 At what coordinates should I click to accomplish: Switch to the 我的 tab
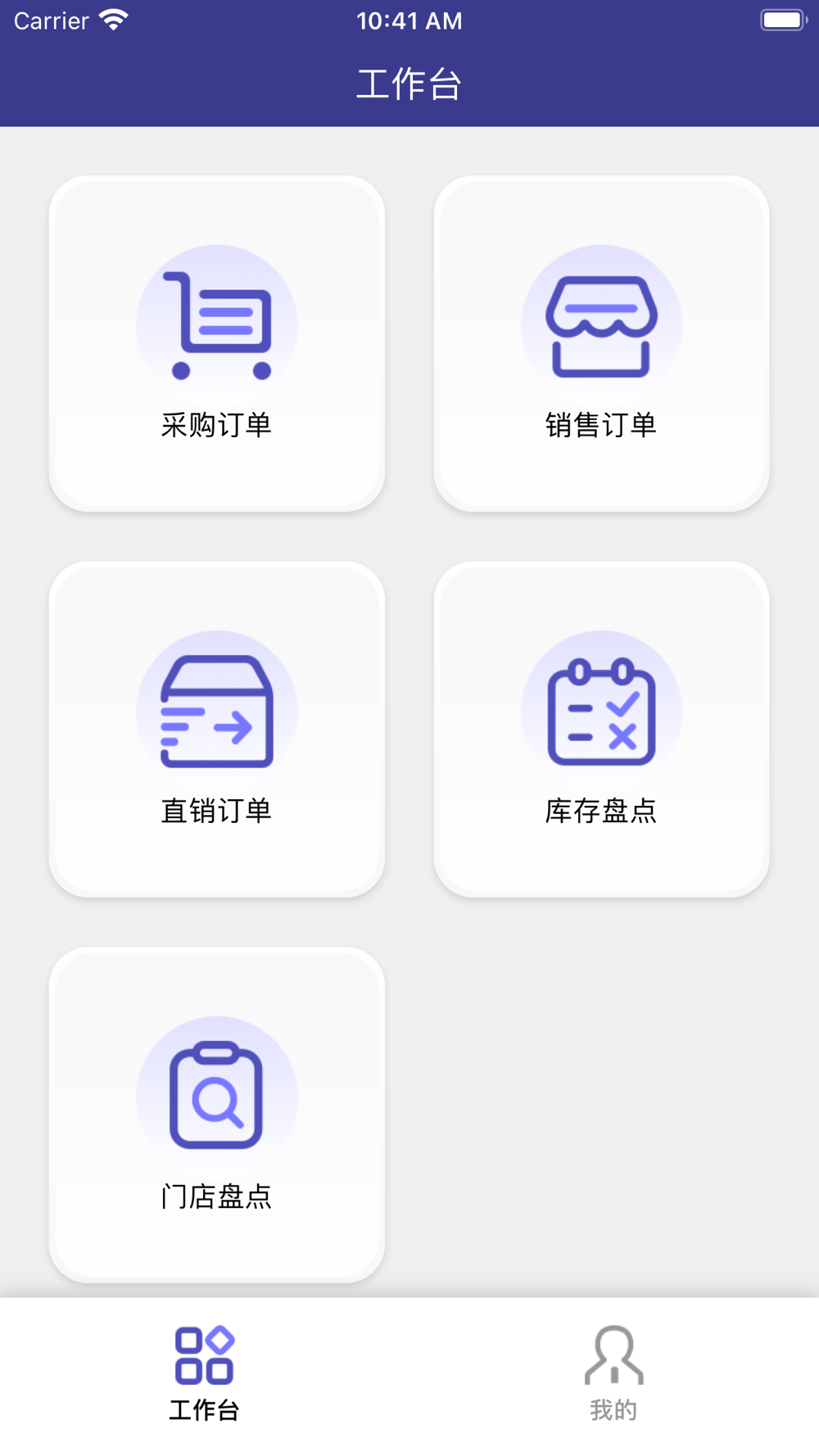coord(614,1374)
